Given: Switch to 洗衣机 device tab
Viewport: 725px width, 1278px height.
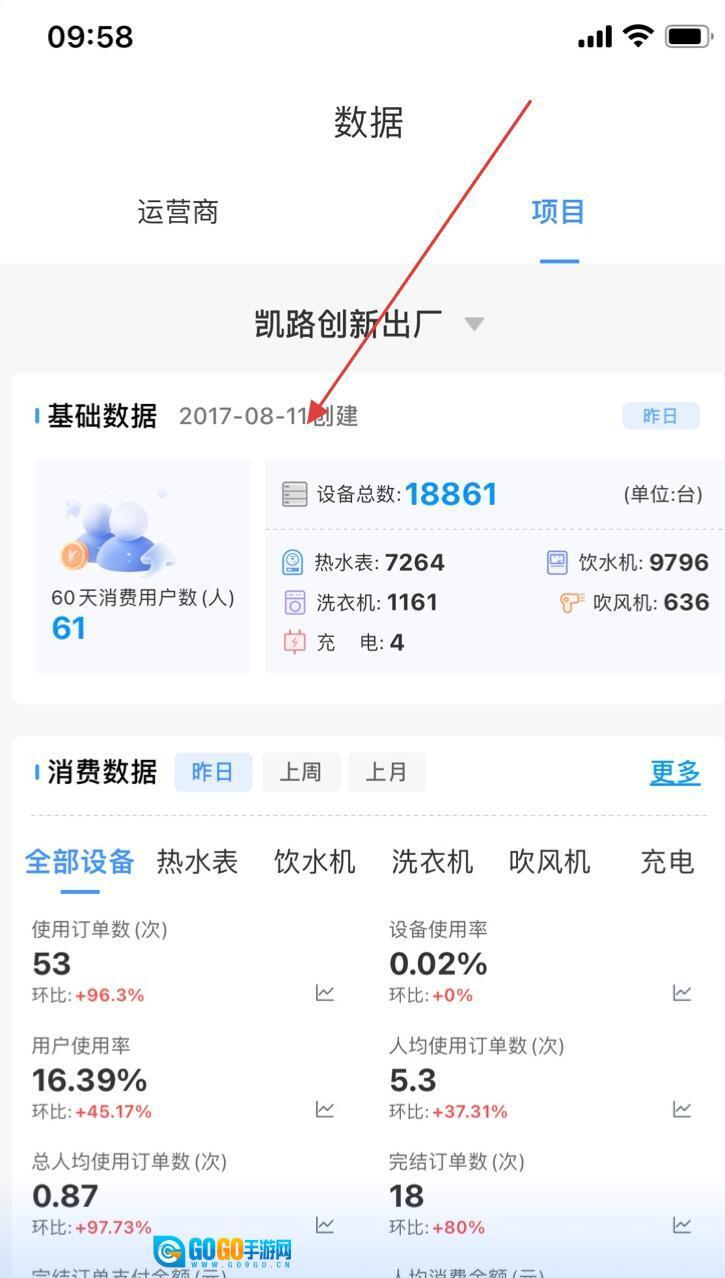Looking at the screenshot, I should (x=432, y=862).
